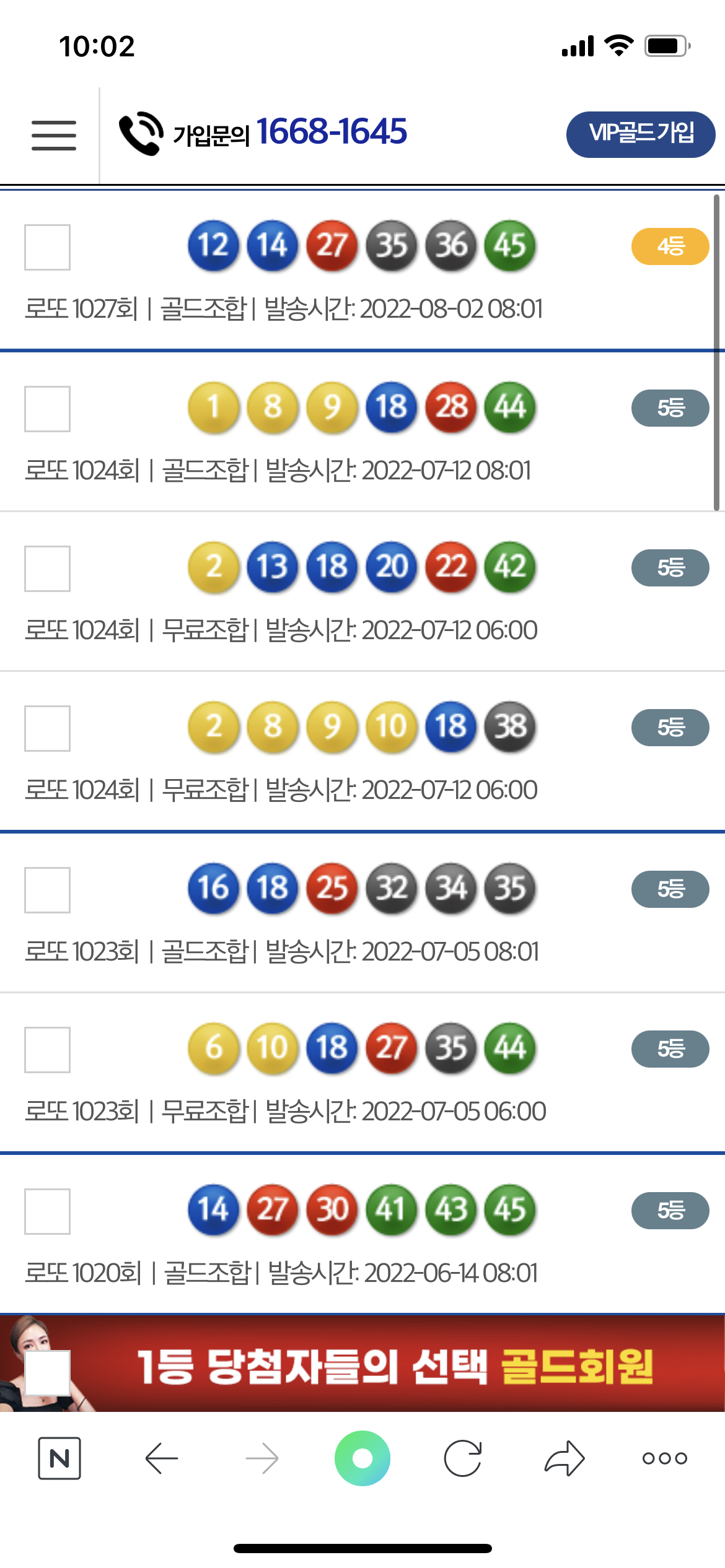Tick the box for 14 27 30 41 43 45
This screenshot has width=725, height=1568.
[47, 1211]
